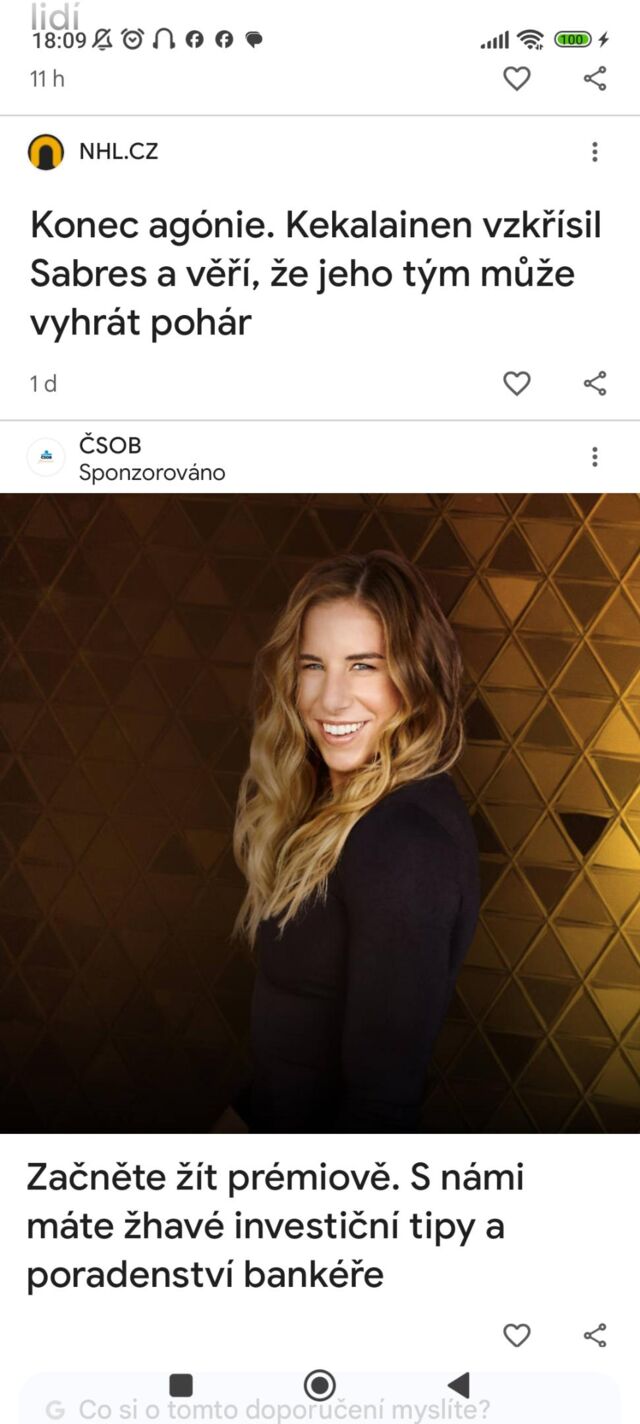The height and width of the screenshot is (1424, 640).
Task: Share the NHL.CZ Kekalainen article
Action: 595,383
